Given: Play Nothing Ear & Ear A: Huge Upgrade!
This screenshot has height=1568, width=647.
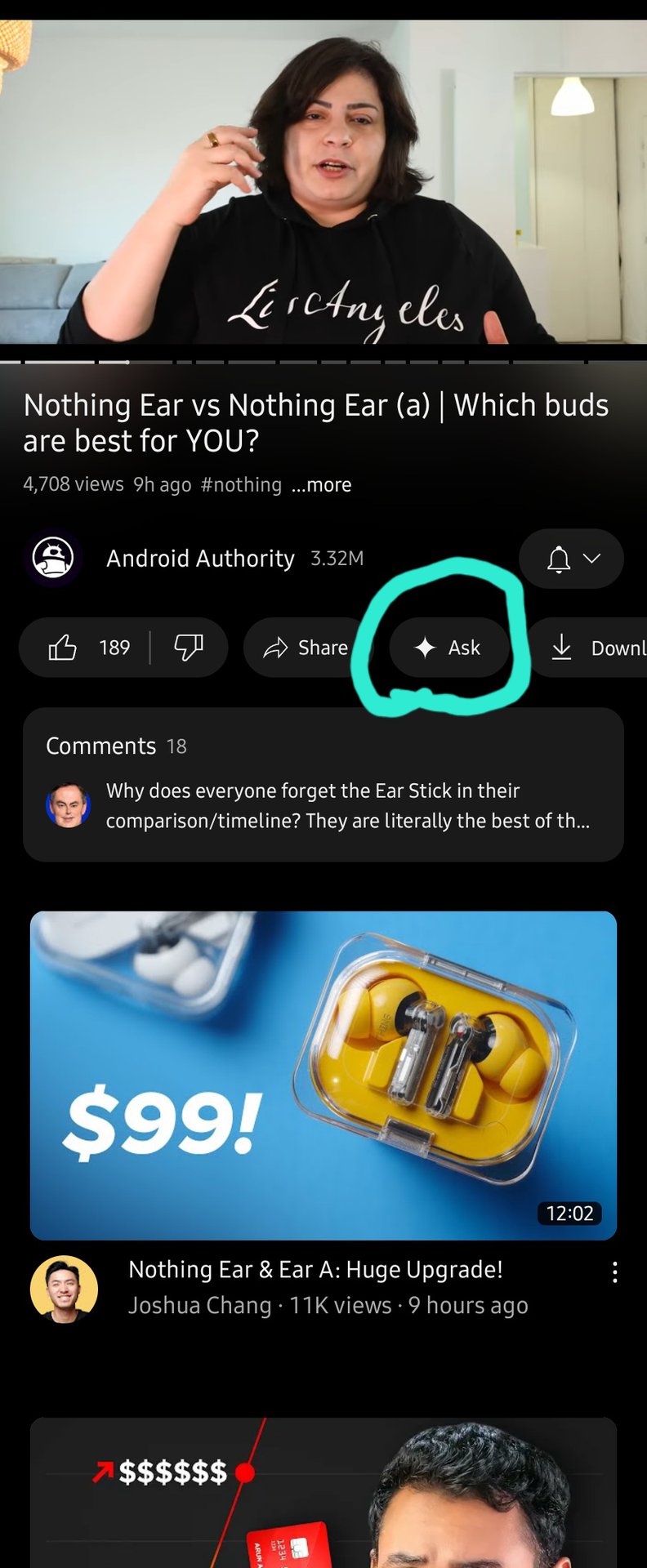Looking at the screenshot, I should (323, 1075).
